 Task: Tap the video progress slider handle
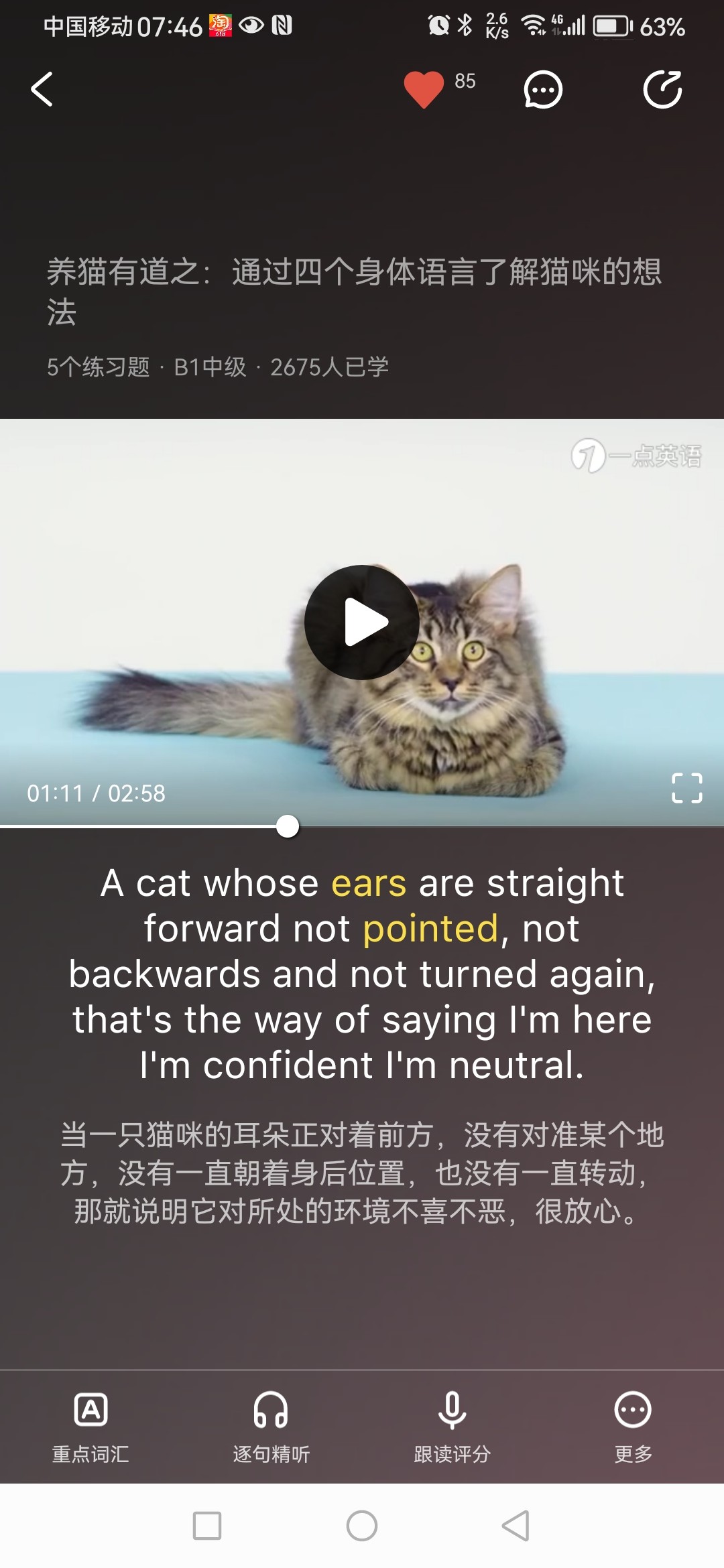pos(288,826)
